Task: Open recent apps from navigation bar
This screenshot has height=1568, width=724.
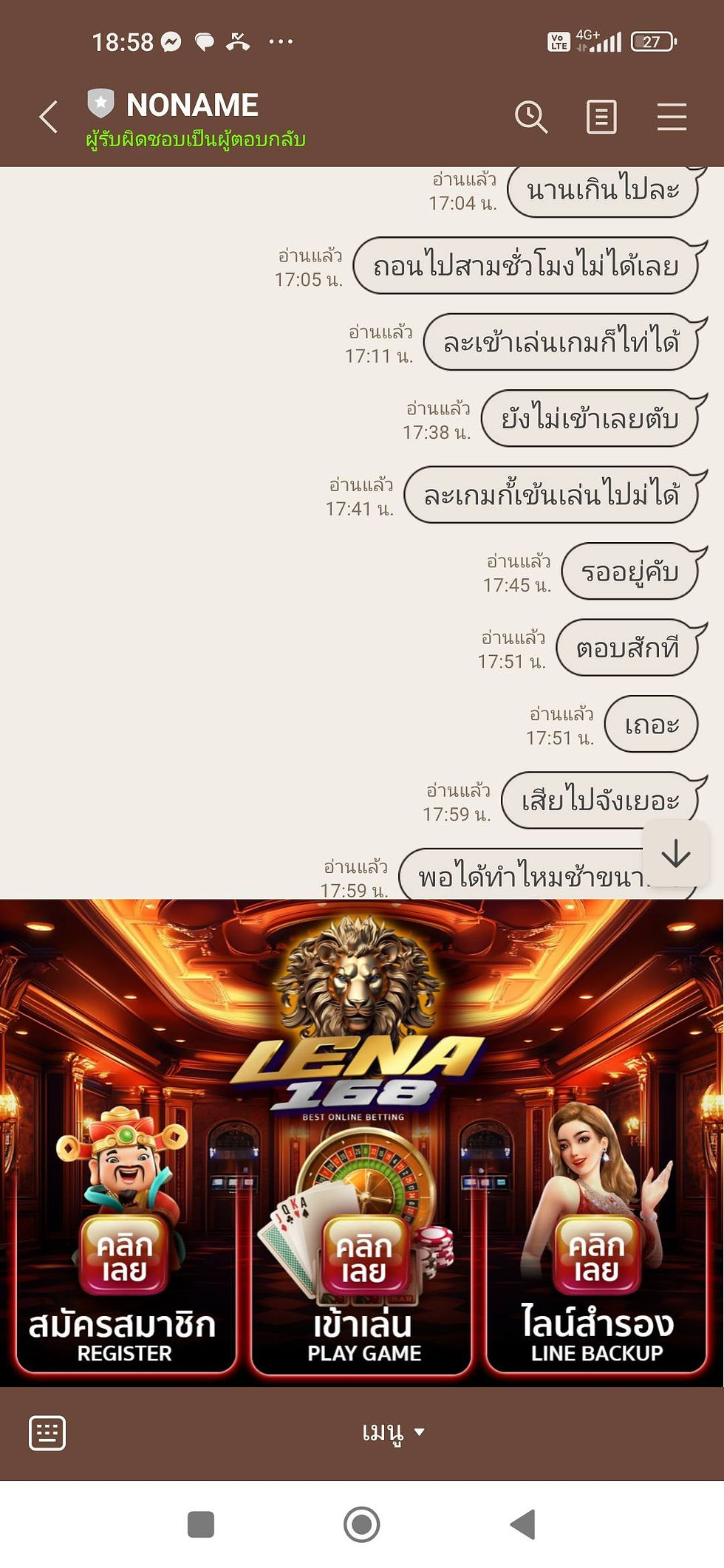Action: pos(201,1524)
